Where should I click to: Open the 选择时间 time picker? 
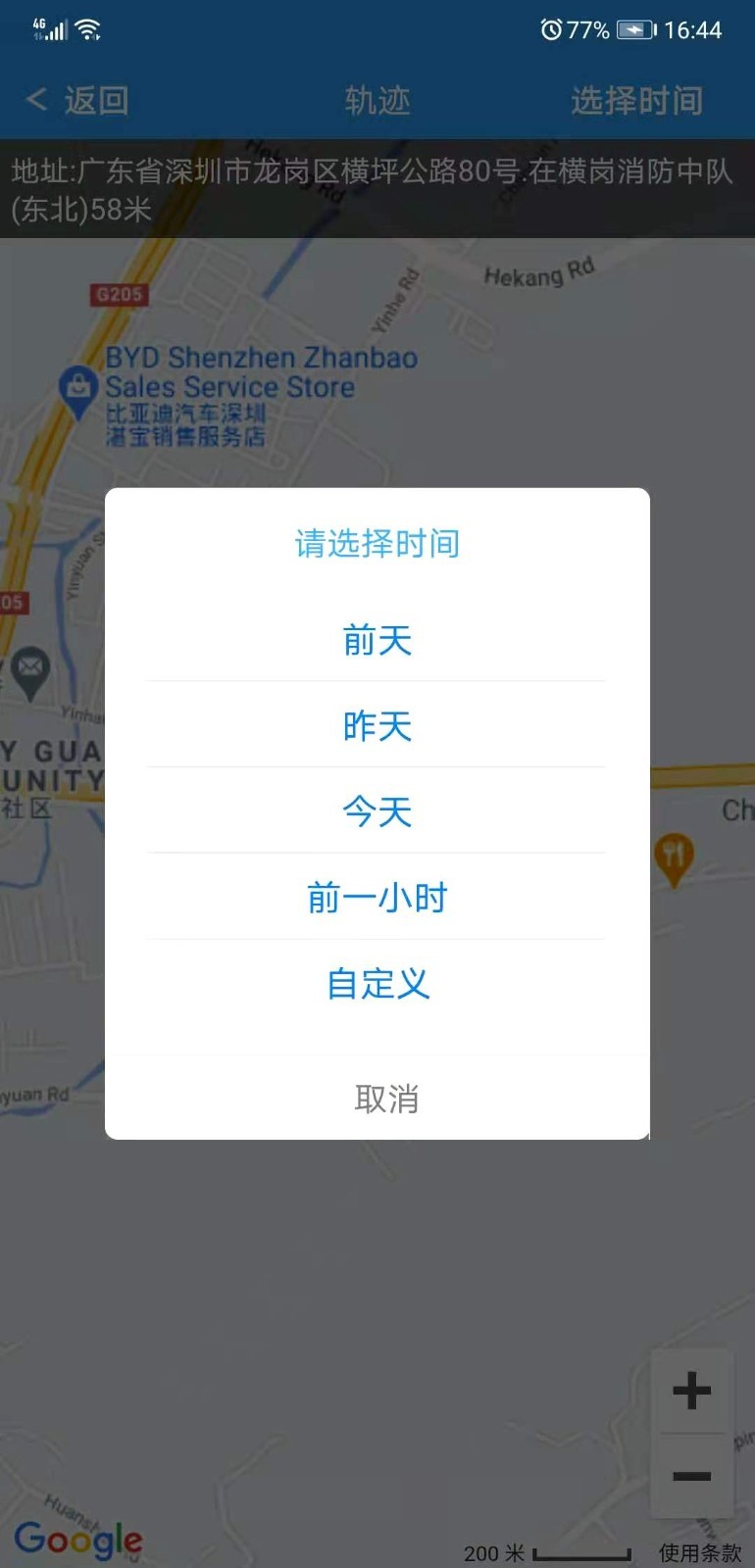pos(635,100)
